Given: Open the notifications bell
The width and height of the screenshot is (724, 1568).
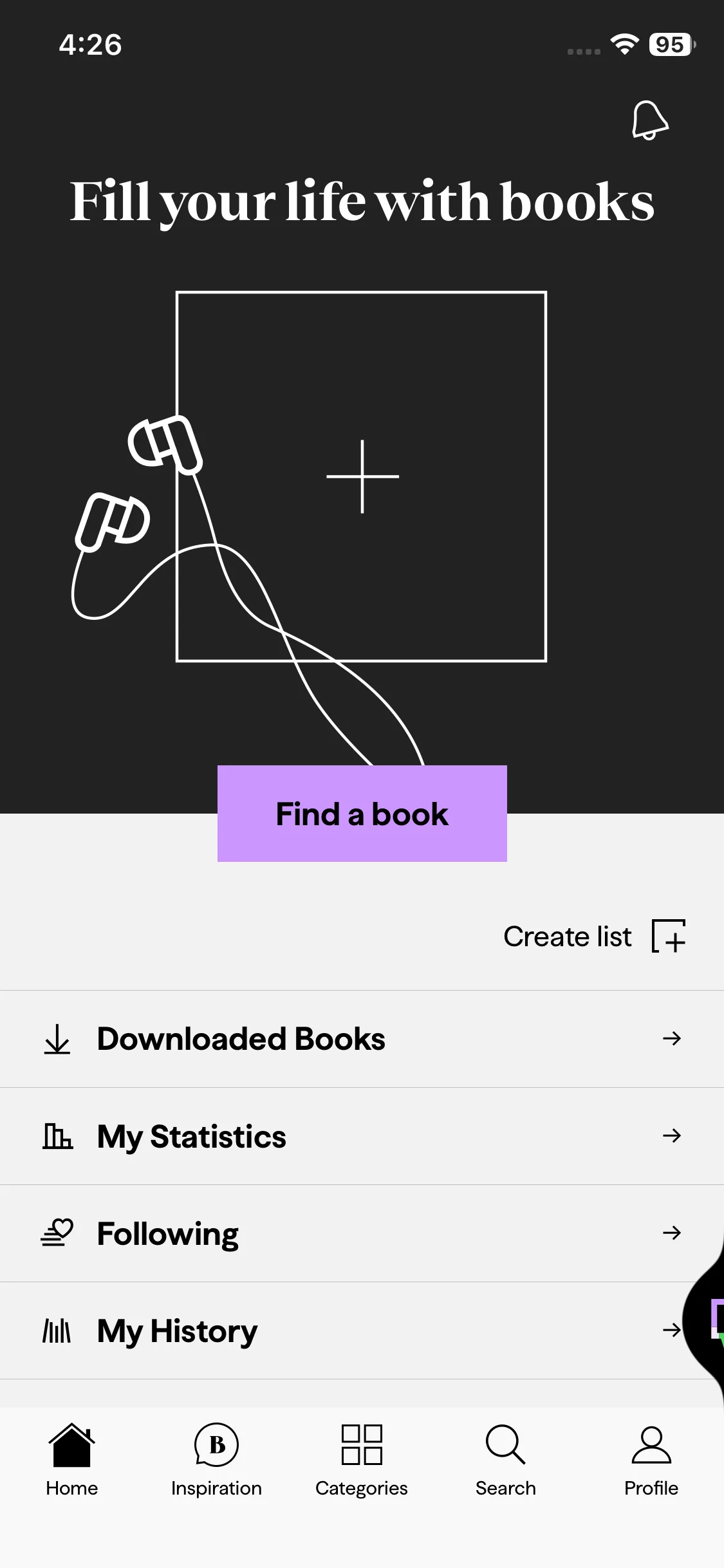Looking at the screenshot, I should [x=649, y=120].
